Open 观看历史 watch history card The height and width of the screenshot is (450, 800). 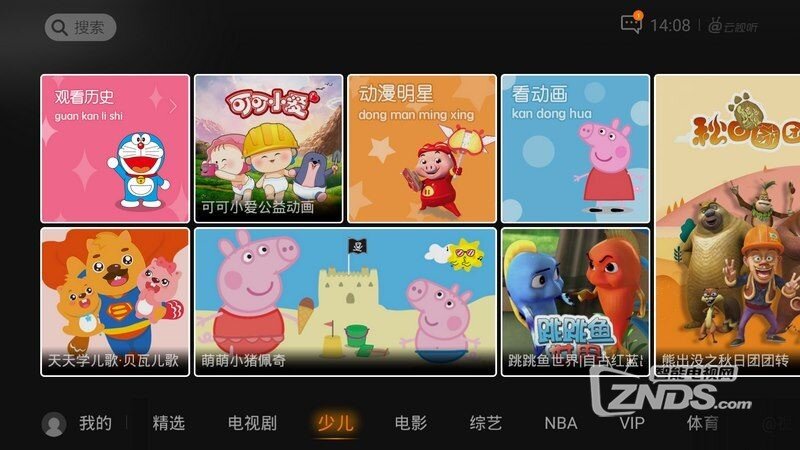tap(115, 148)
